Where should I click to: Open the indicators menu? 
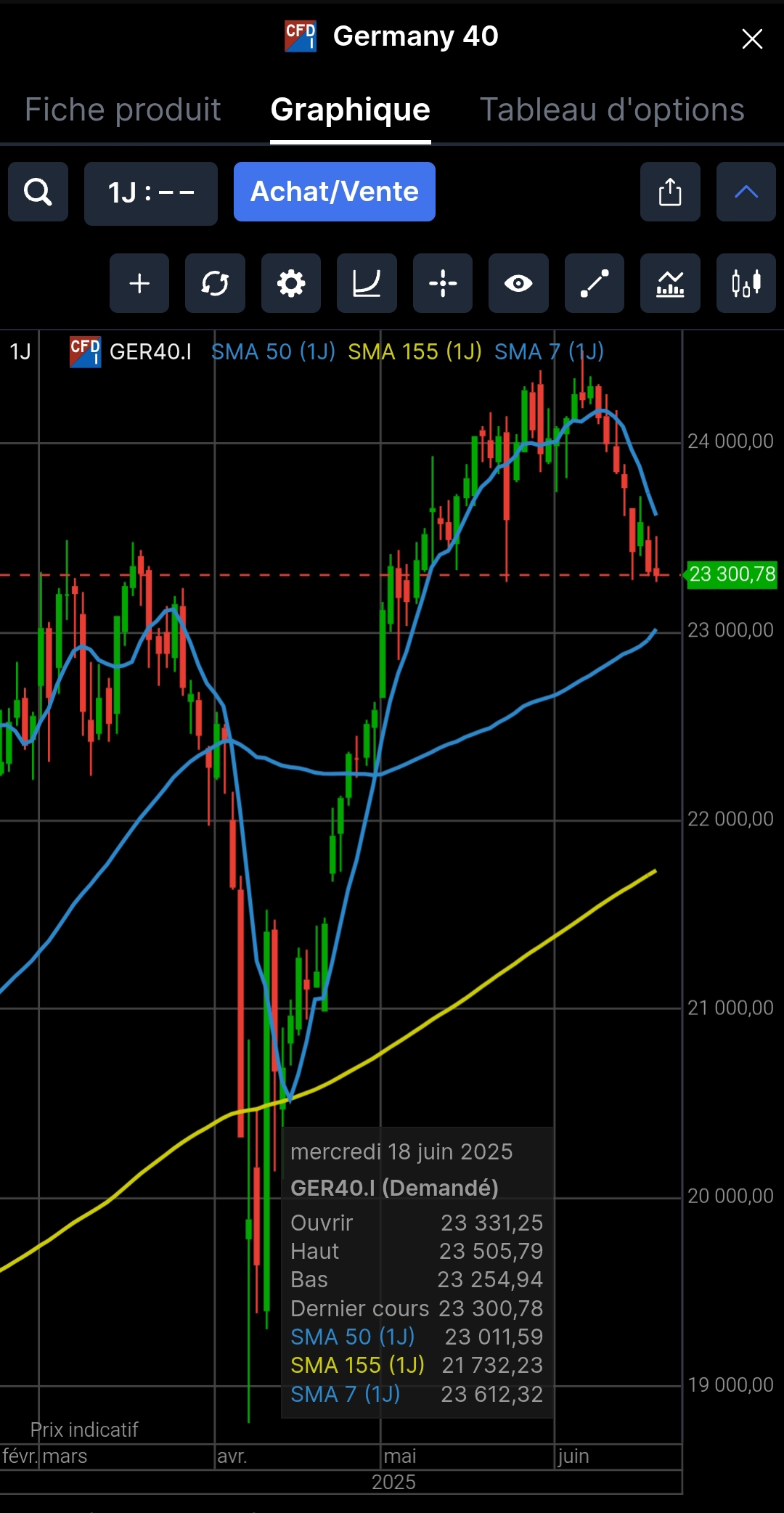pyautogui.click(x=670, y=283)
